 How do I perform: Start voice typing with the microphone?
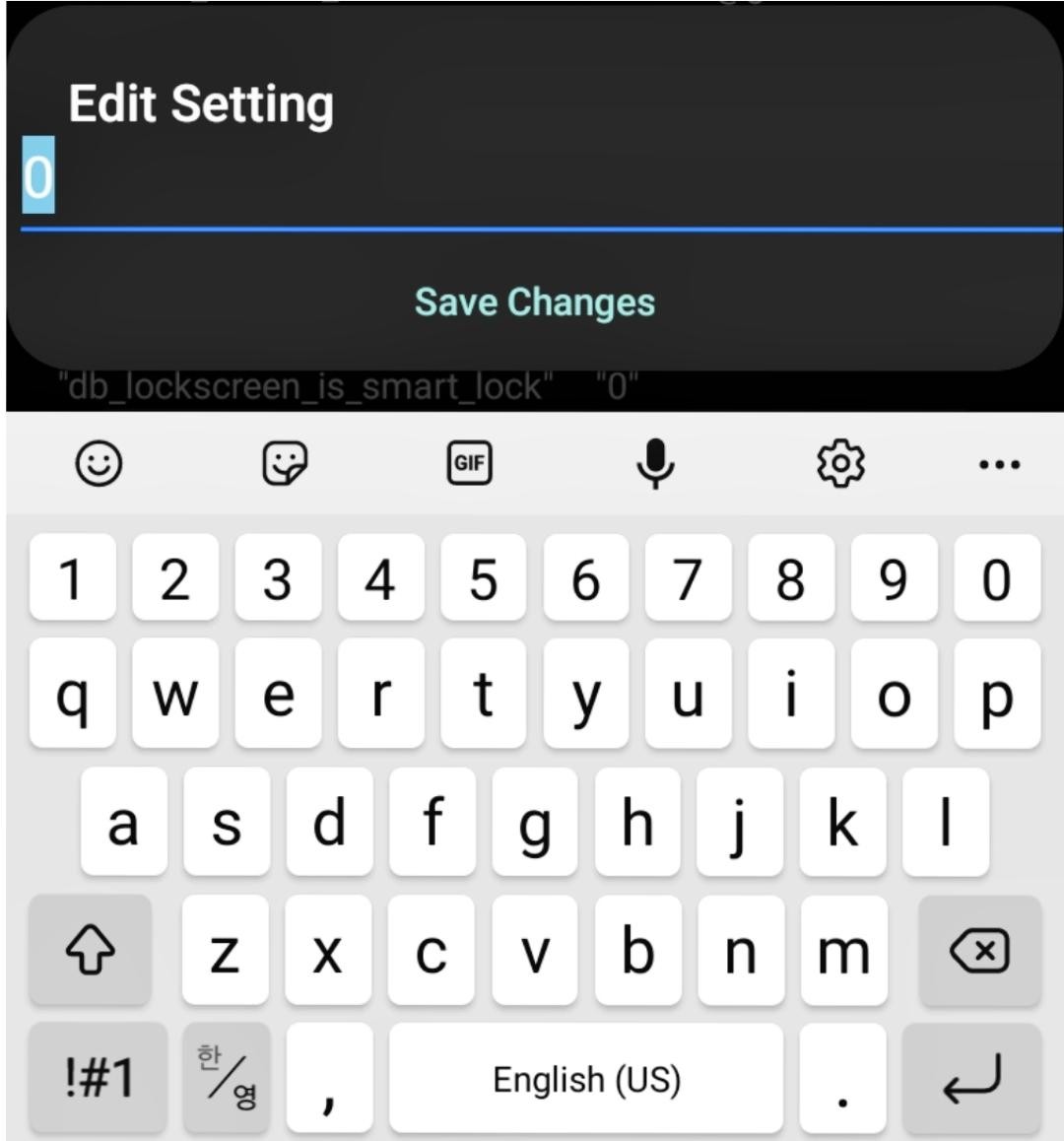655,463
